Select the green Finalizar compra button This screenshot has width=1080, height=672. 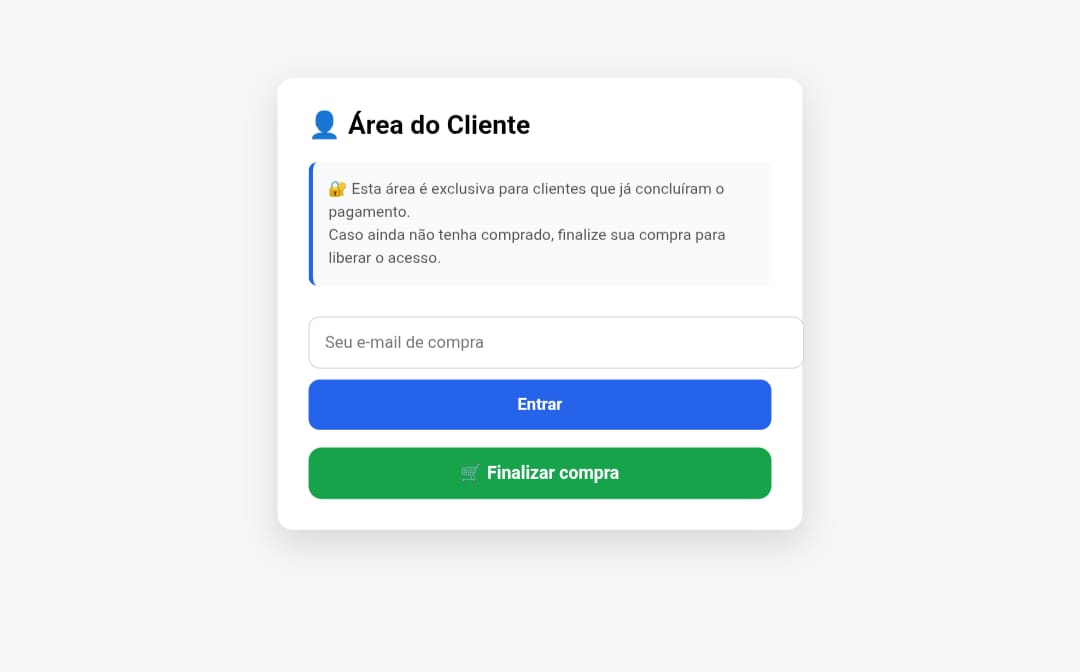click(x=540, y=473)
